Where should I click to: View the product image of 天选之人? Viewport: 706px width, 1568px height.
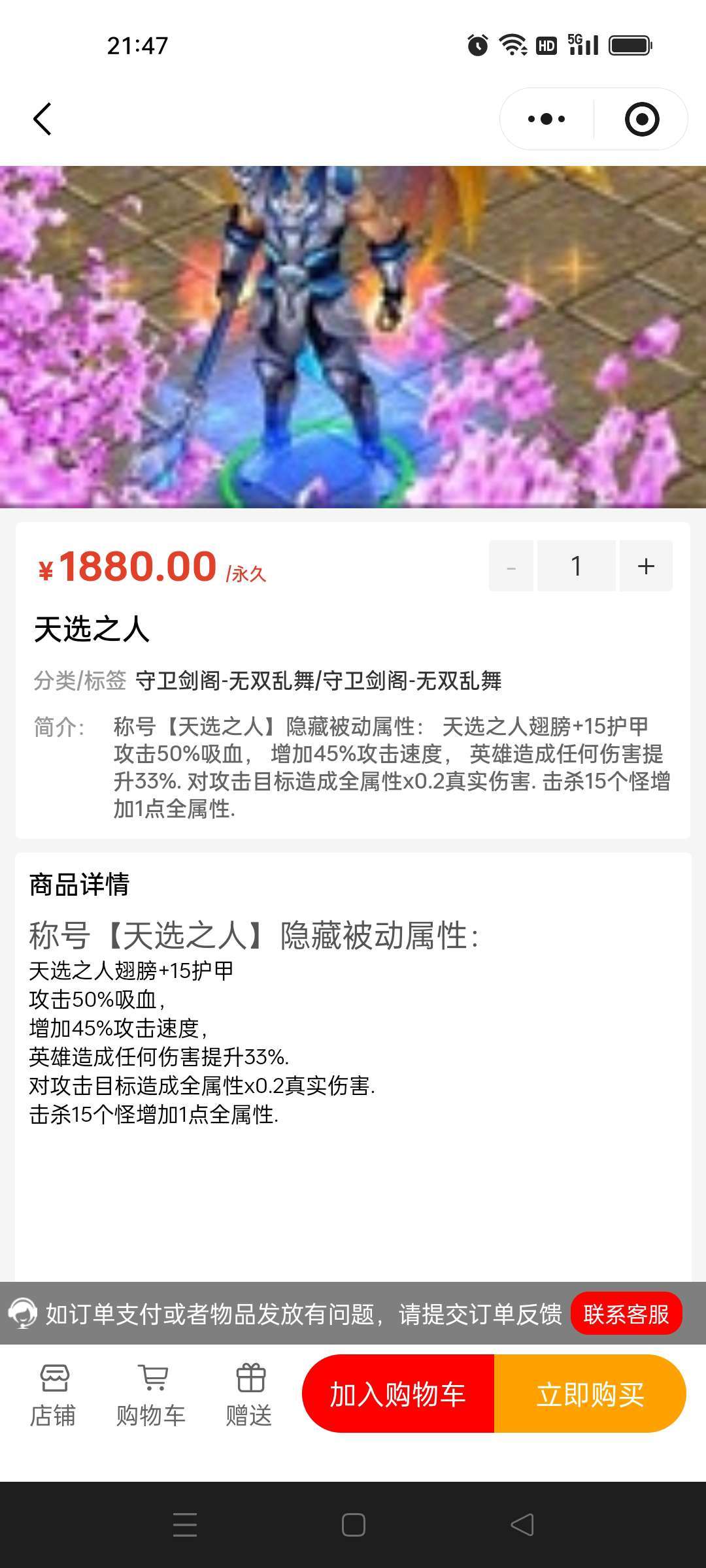click(x=353, y=336)
